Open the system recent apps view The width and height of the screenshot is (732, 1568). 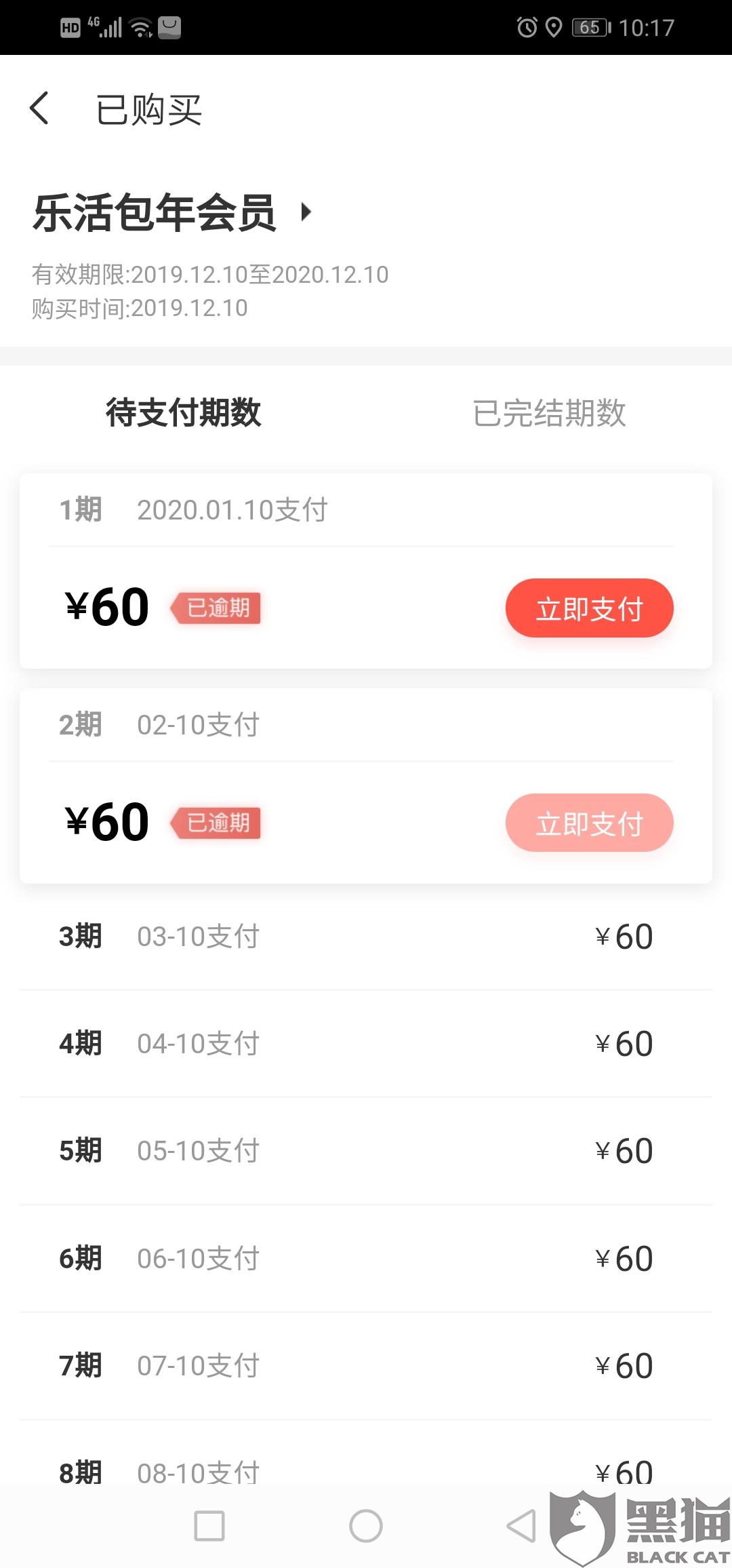click(209, 1527)
